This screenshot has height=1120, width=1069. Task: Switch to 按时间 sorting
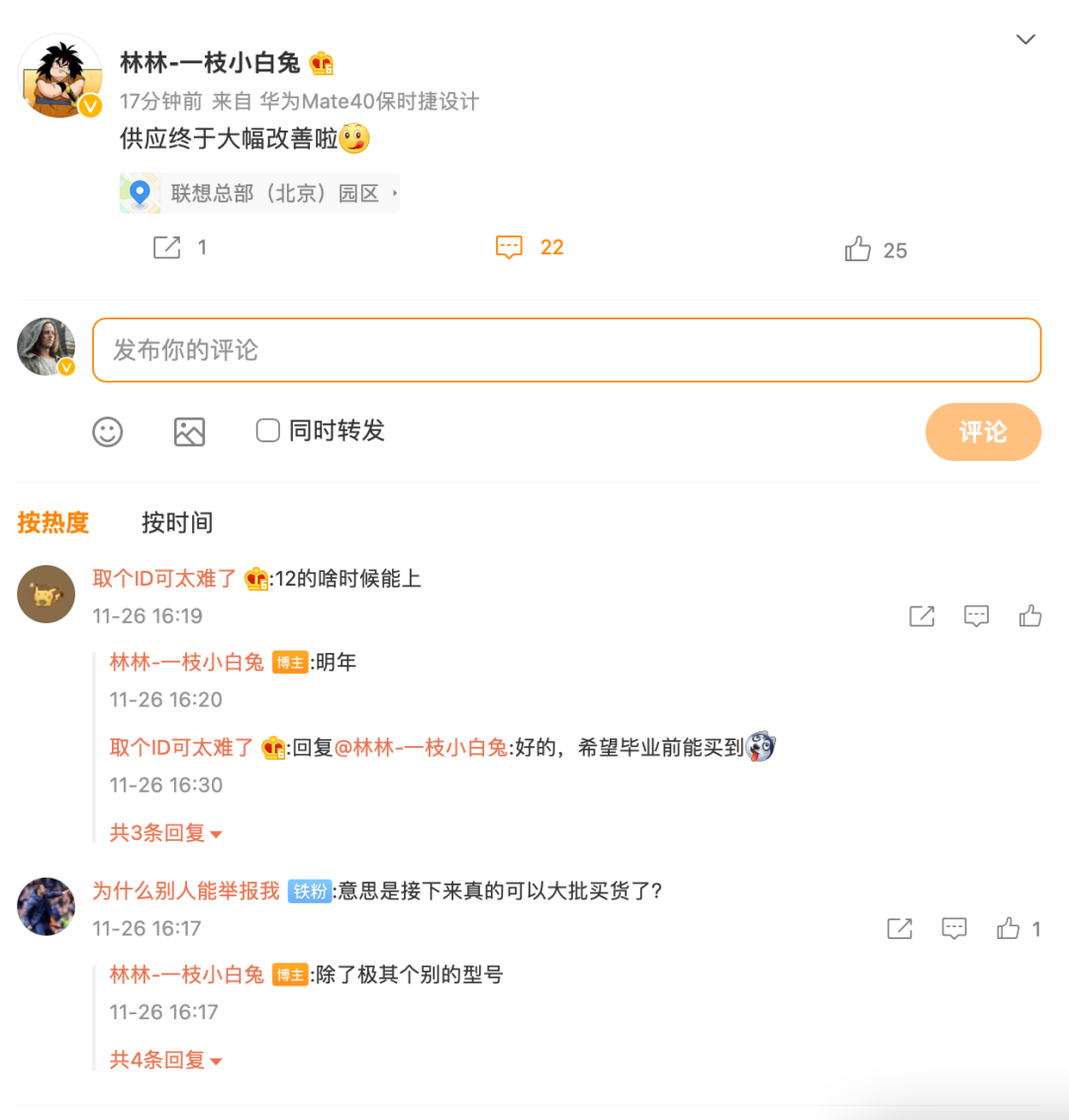177,522
